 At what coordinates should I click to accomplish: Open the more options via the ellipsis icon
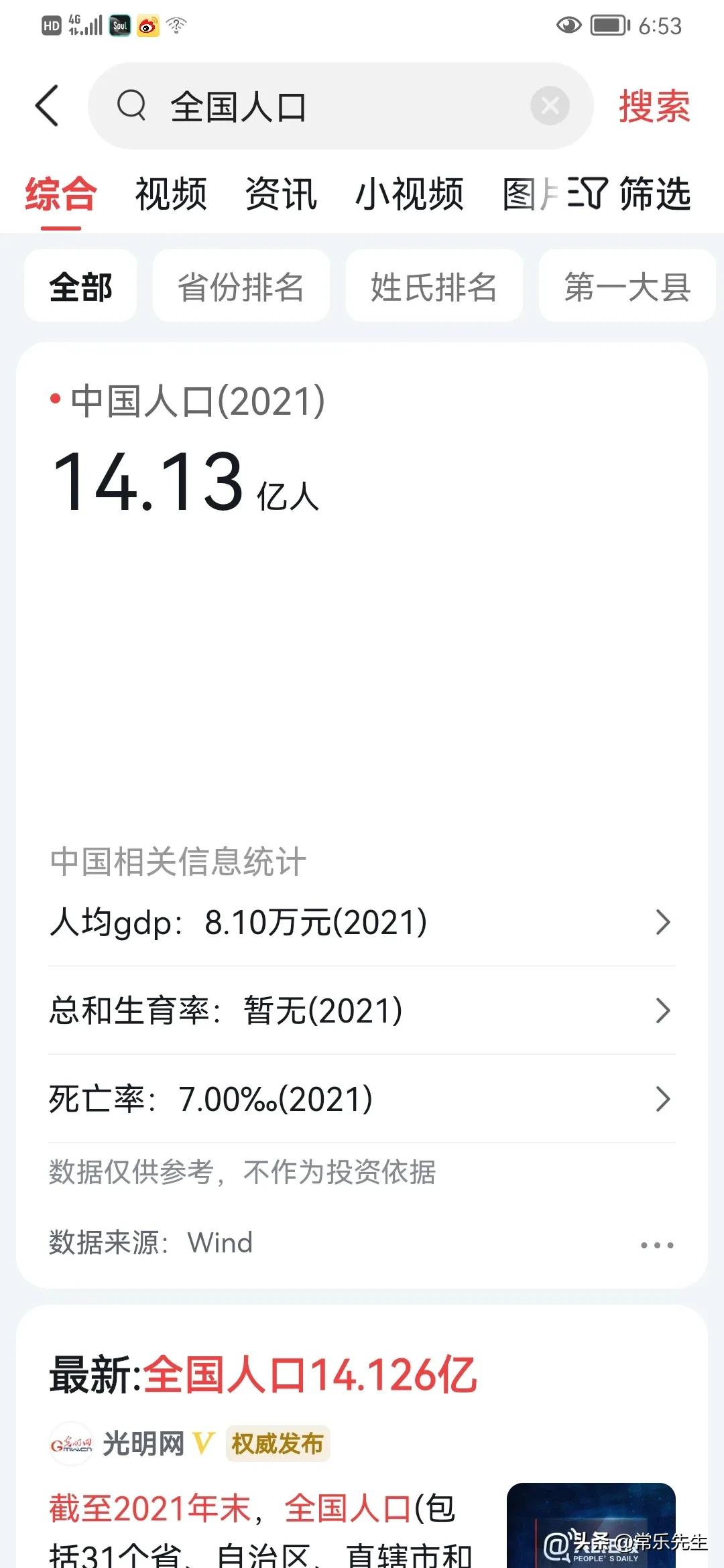(658, 1243)
